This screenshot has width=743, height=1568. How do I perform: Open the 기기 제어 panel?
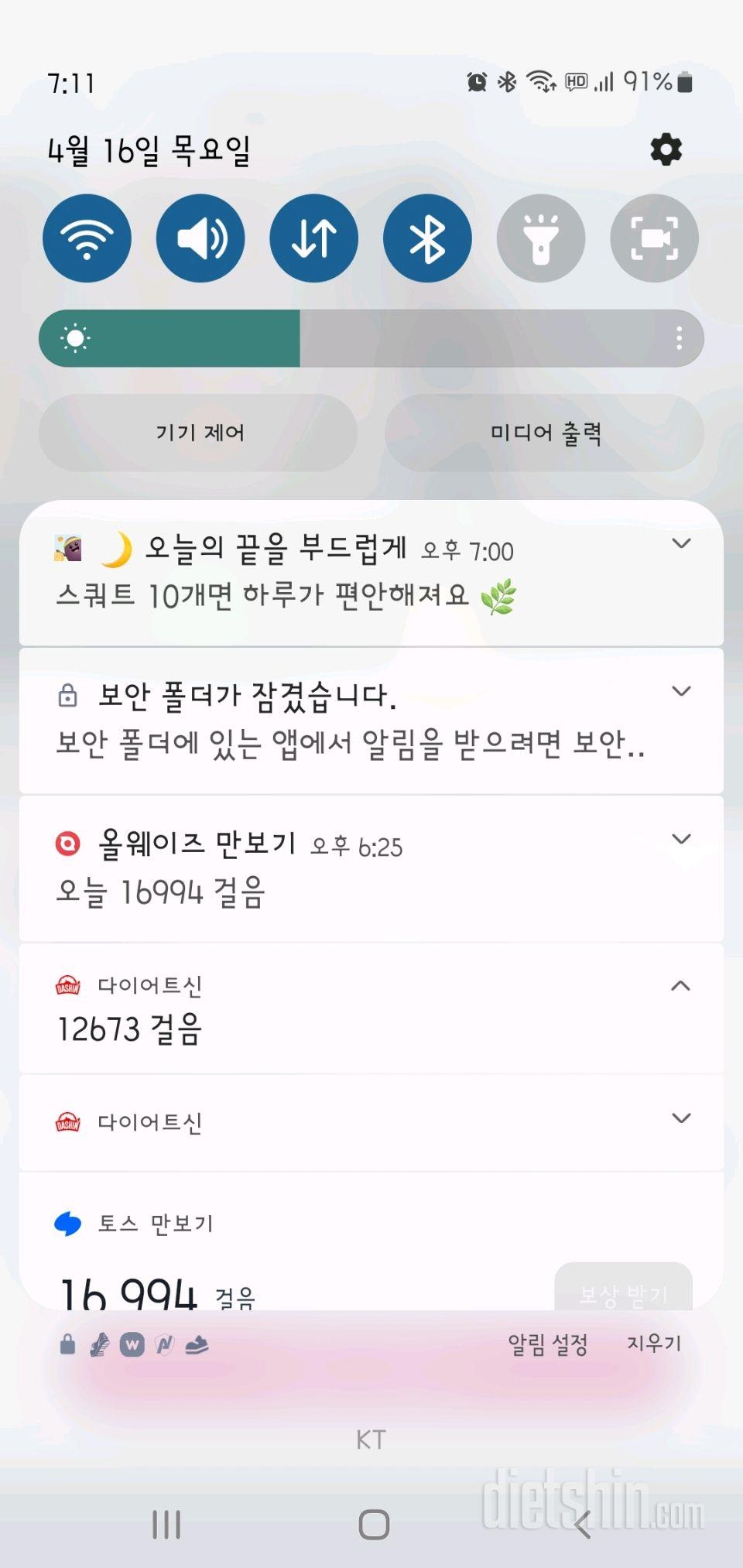tap(199, 433)
